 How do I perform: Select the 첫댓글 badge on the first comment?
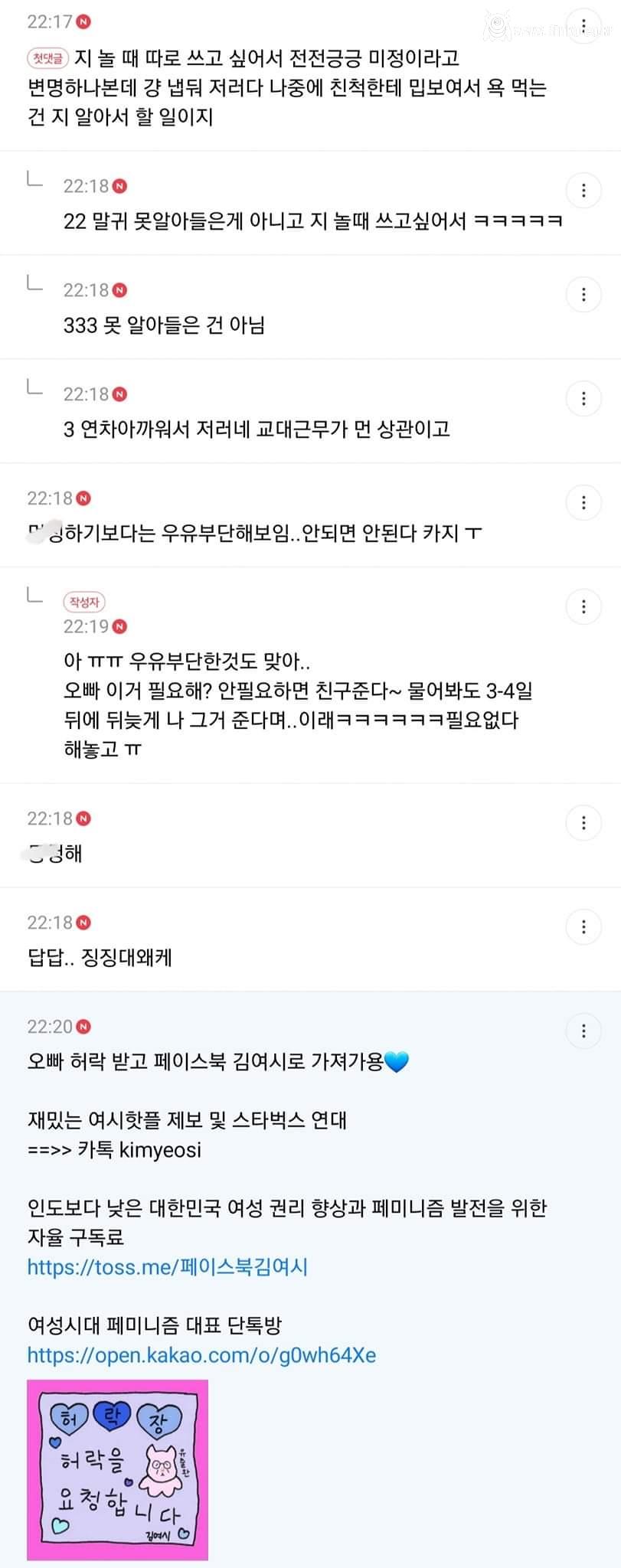click(x=46, y=57)
